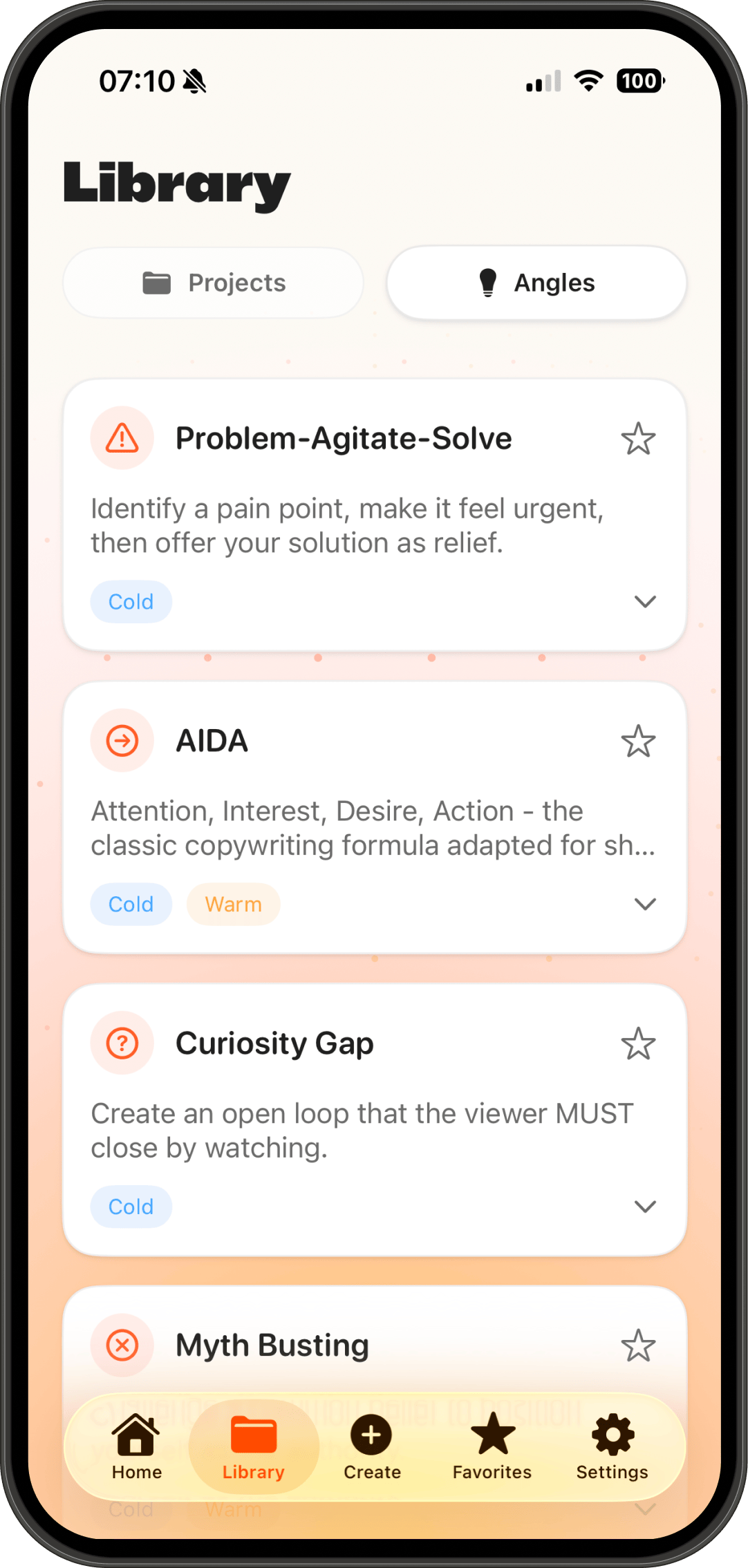Star the Myth Busting angle
748x1568 pixels.
pos(639,1345)
